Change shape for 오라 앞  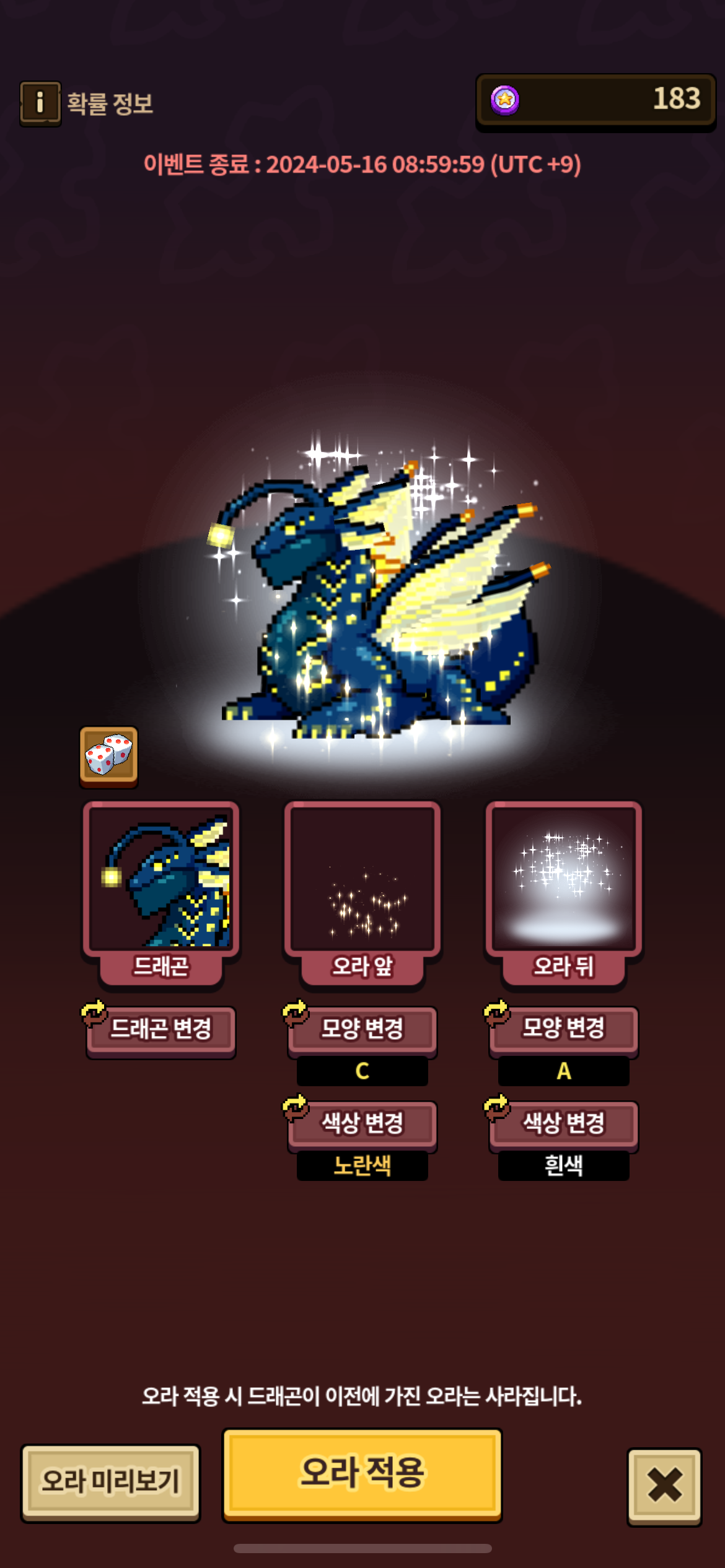pos(362,1029)
